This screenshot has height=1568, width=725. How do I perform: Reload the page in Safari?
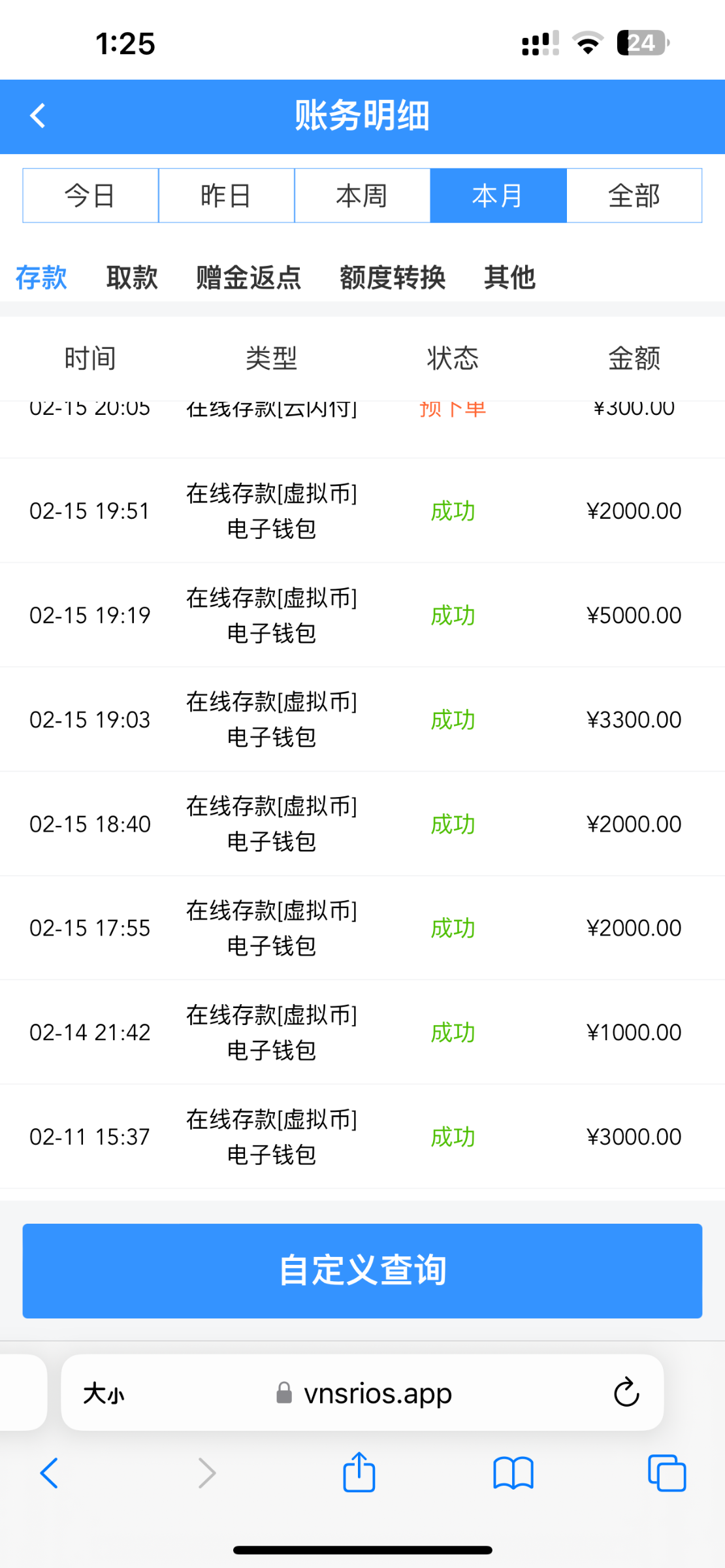(x=626, y=1392)
